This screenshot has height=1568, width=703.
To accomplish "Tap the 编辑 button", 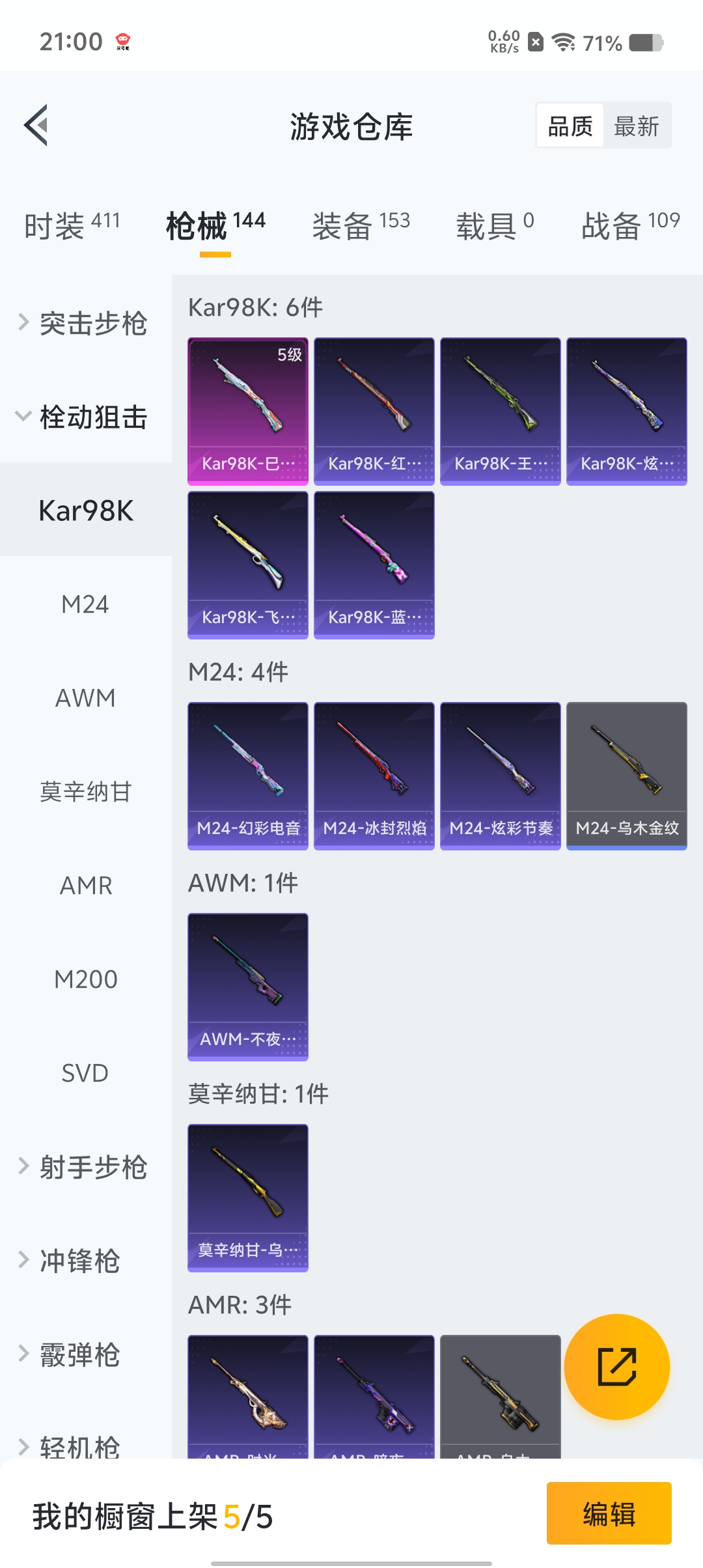I will [x=609, y=1513].
